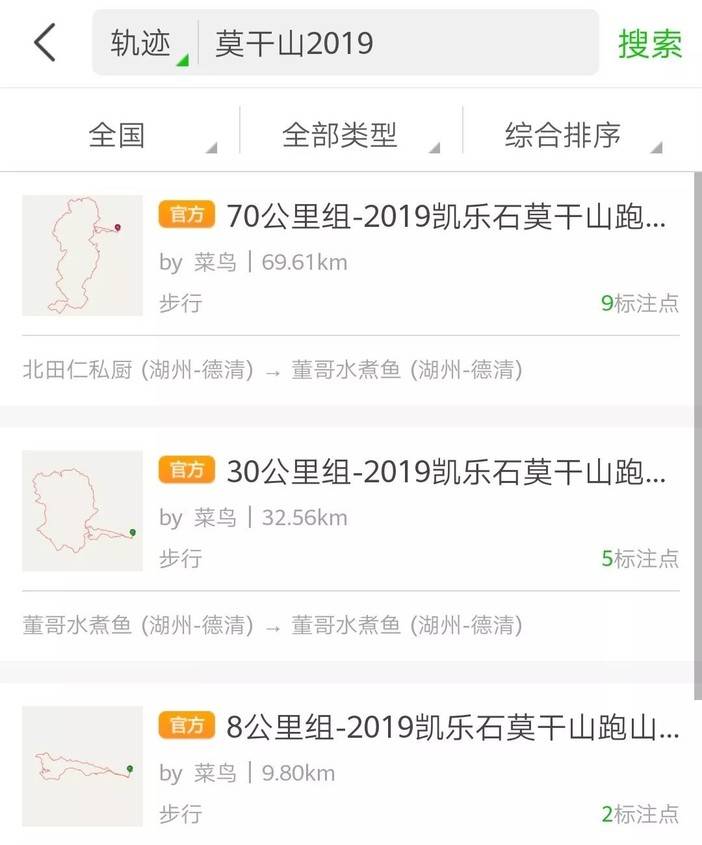Tap the green 搜索 button
Image resolution: width=702 pixels, height=845 pixels.
pos(650,44)
